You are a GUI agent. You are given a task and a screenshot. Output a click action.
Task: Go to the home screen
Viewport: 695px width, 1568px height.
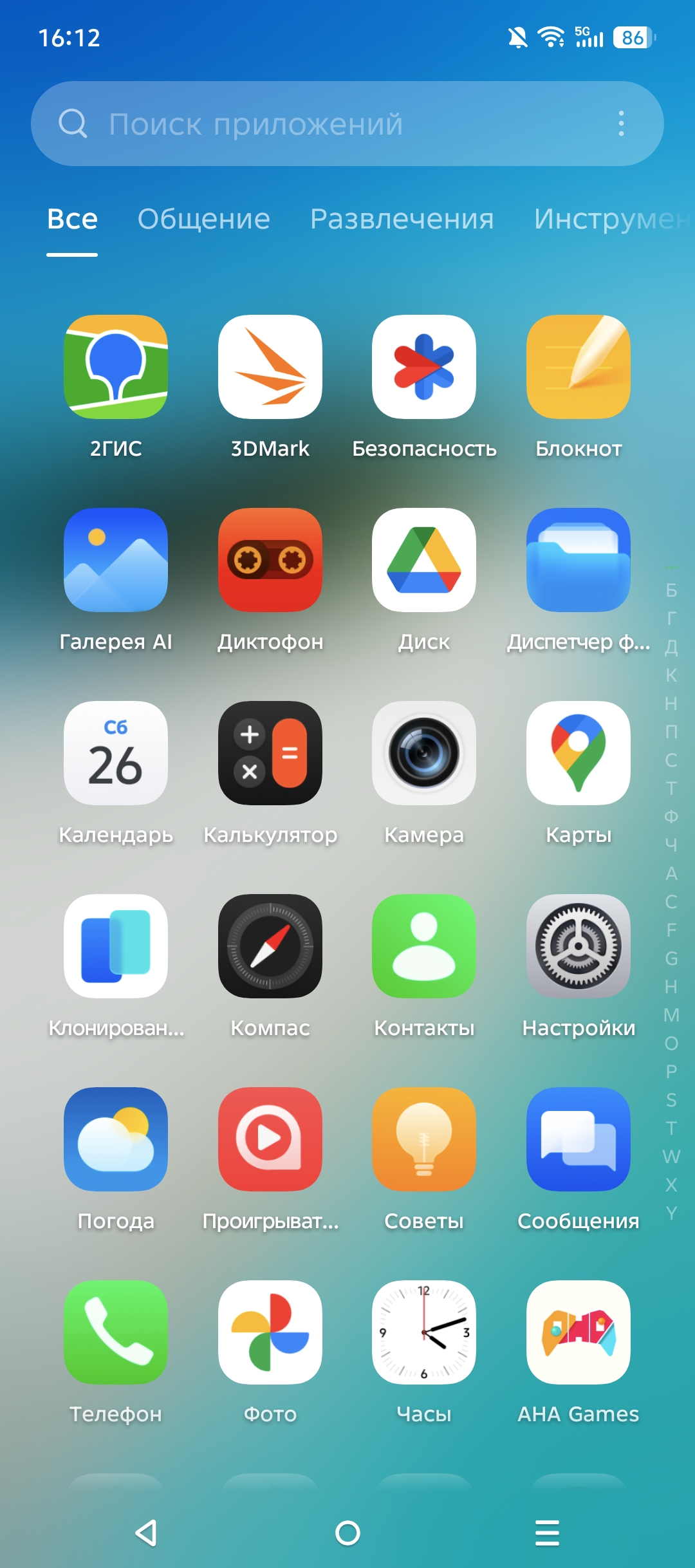pos(347,1533)
